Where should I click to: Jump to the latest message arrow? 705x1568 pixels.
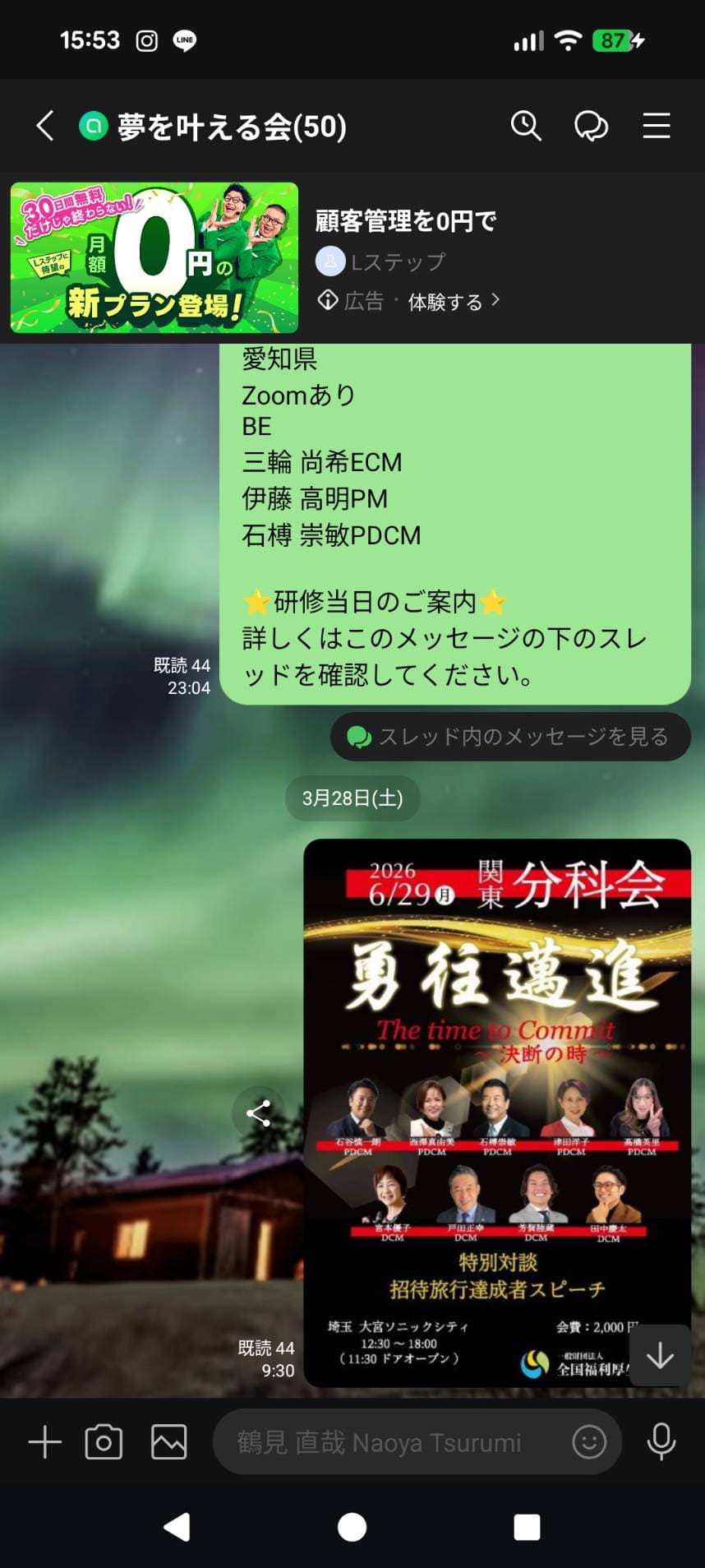click(660, 1357)
